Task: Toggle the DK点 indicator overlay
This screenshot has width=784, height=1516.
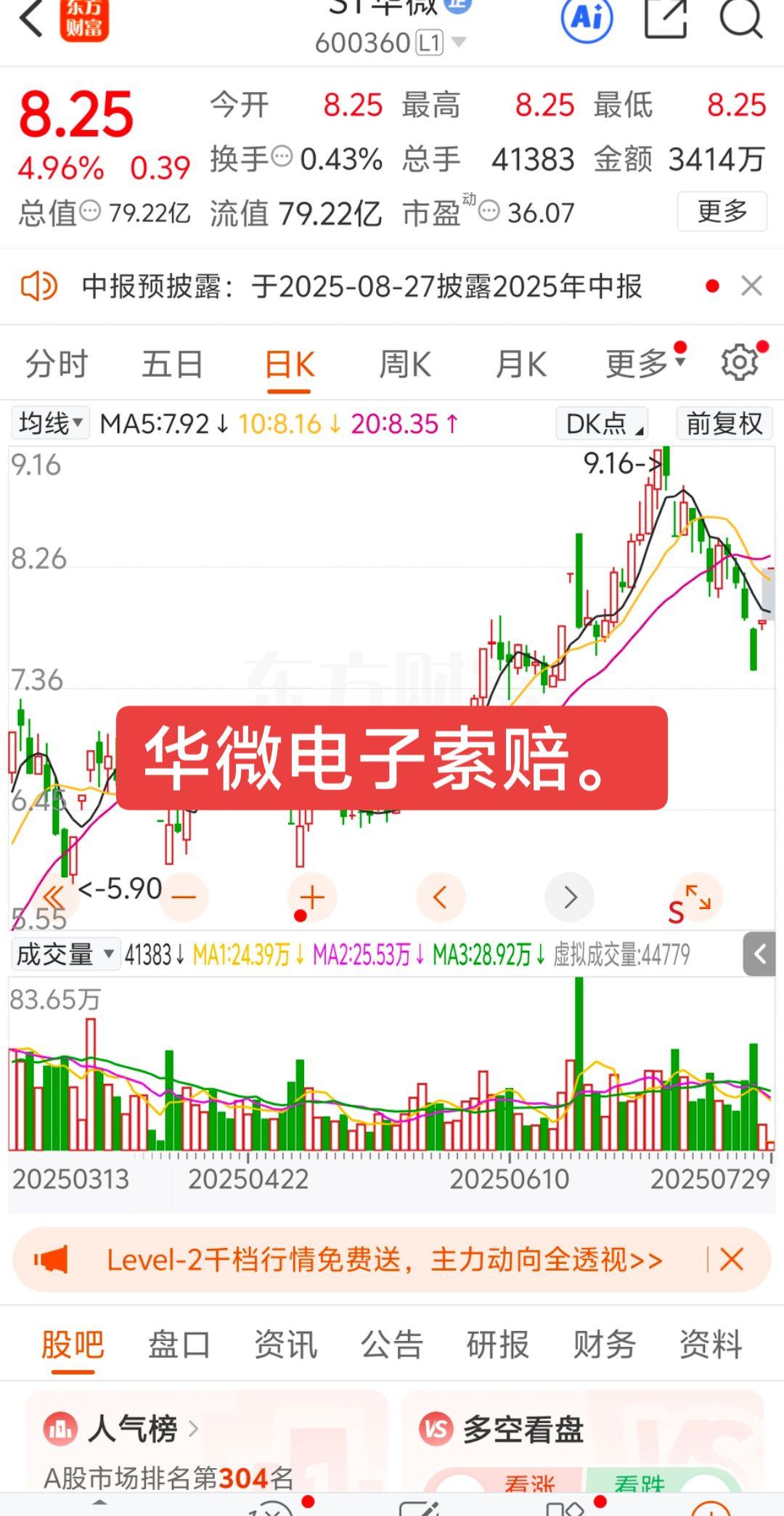Action: (x=601, y=423)
